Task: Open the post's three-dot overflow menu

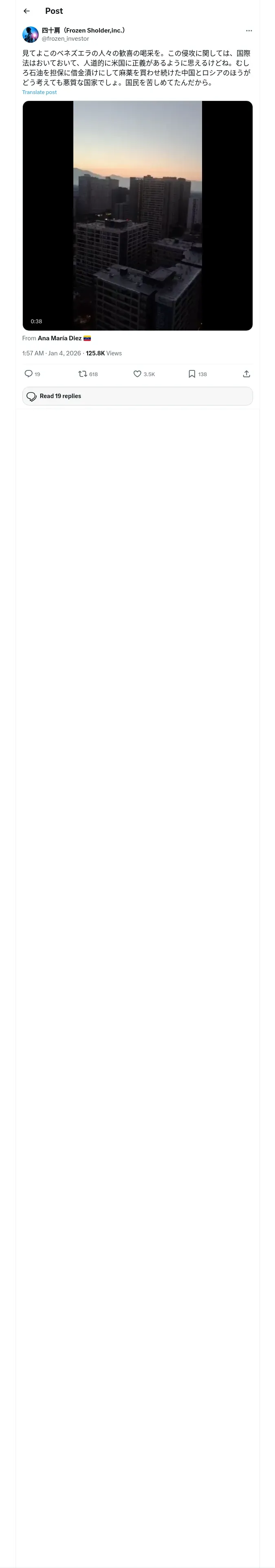Action: [249, 31]
